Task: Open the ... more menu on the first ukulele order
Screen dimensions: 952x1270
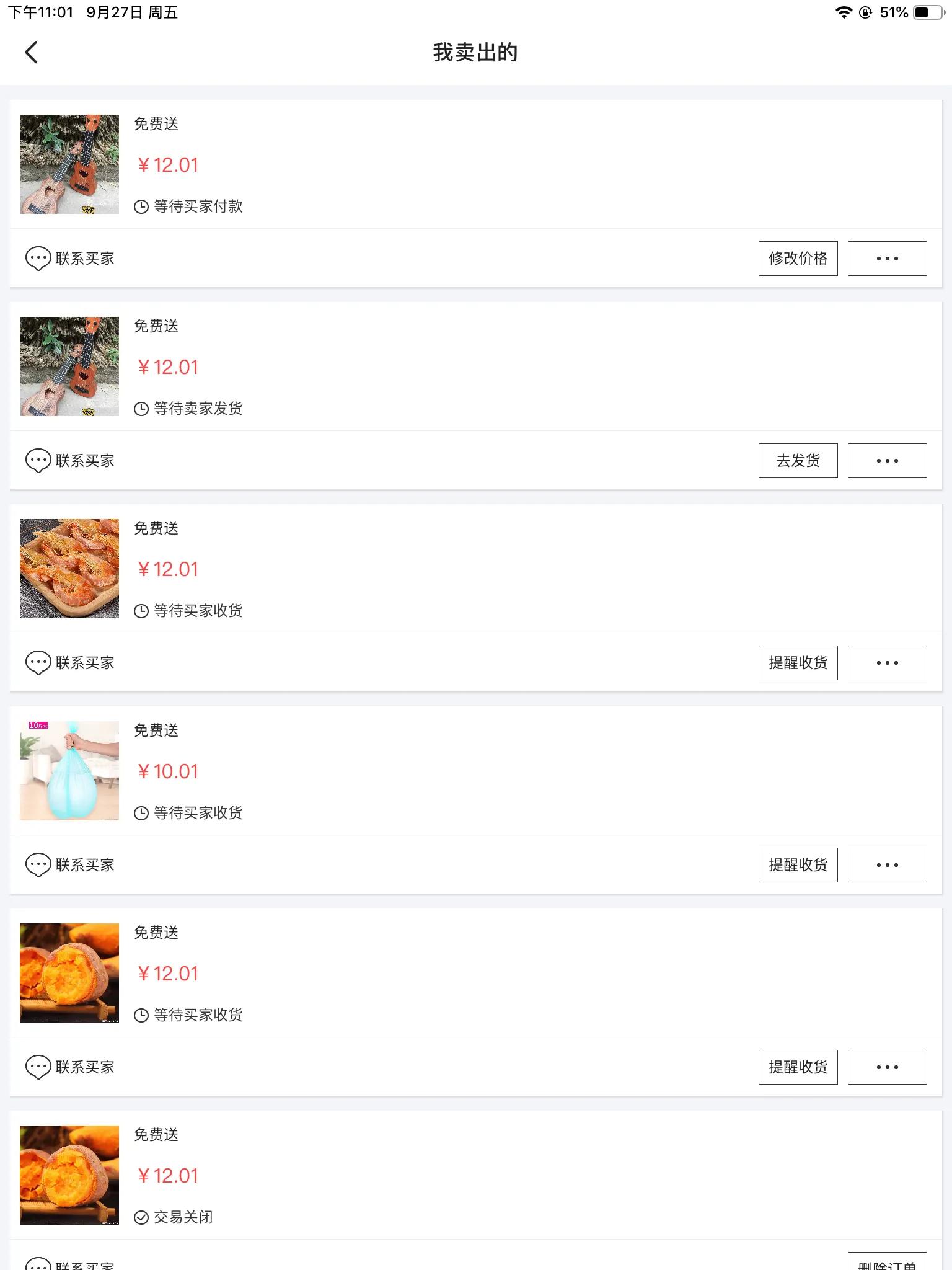Action: pos(888,258)
